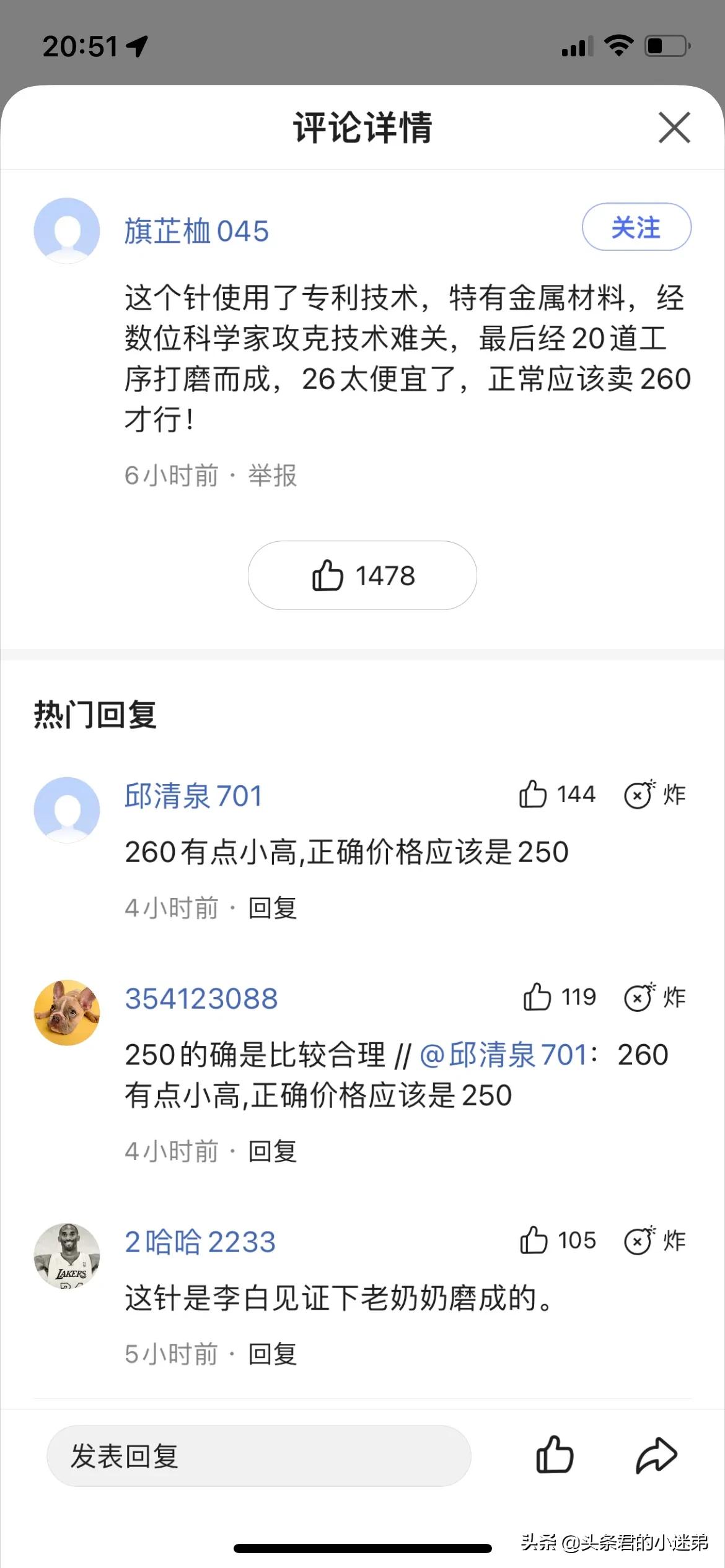Image resolution: width=725 pixels, height=1568 pixels.
Task: Close the 评论详情 comment panel
Action: 674,128
